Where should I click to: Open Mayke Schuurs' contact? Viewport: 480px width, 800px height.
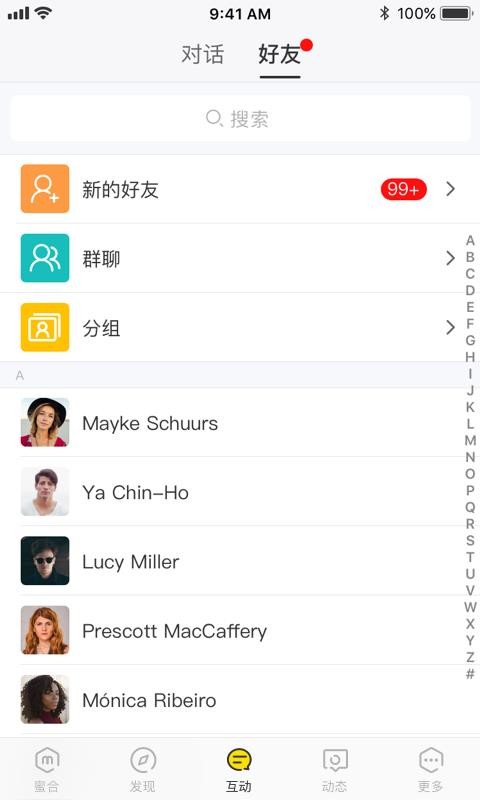240,423
